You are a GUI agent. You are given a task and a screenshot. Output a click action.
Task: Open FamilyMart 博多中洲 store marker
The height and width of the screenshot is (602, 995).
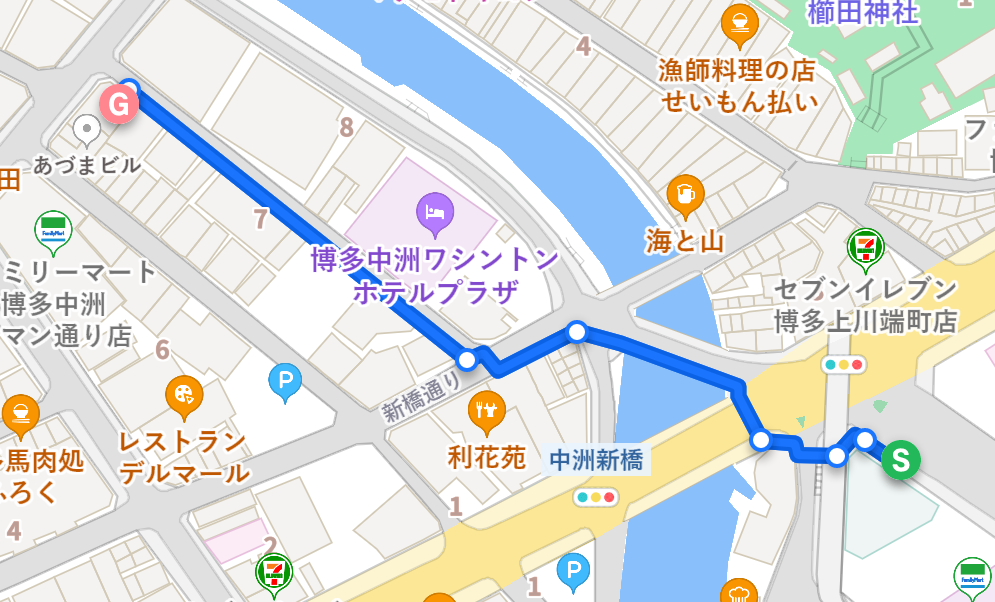click(52, 230)
